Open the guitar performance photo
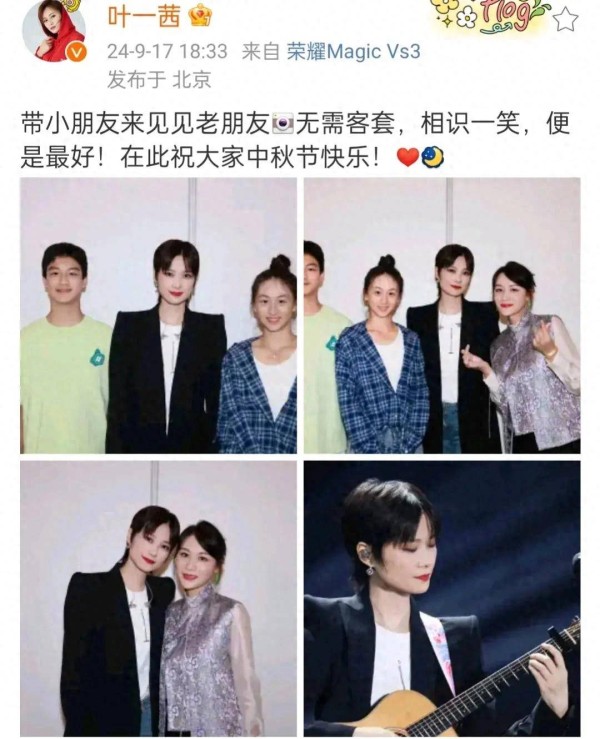The image size is (600, 739). point(442,597)
